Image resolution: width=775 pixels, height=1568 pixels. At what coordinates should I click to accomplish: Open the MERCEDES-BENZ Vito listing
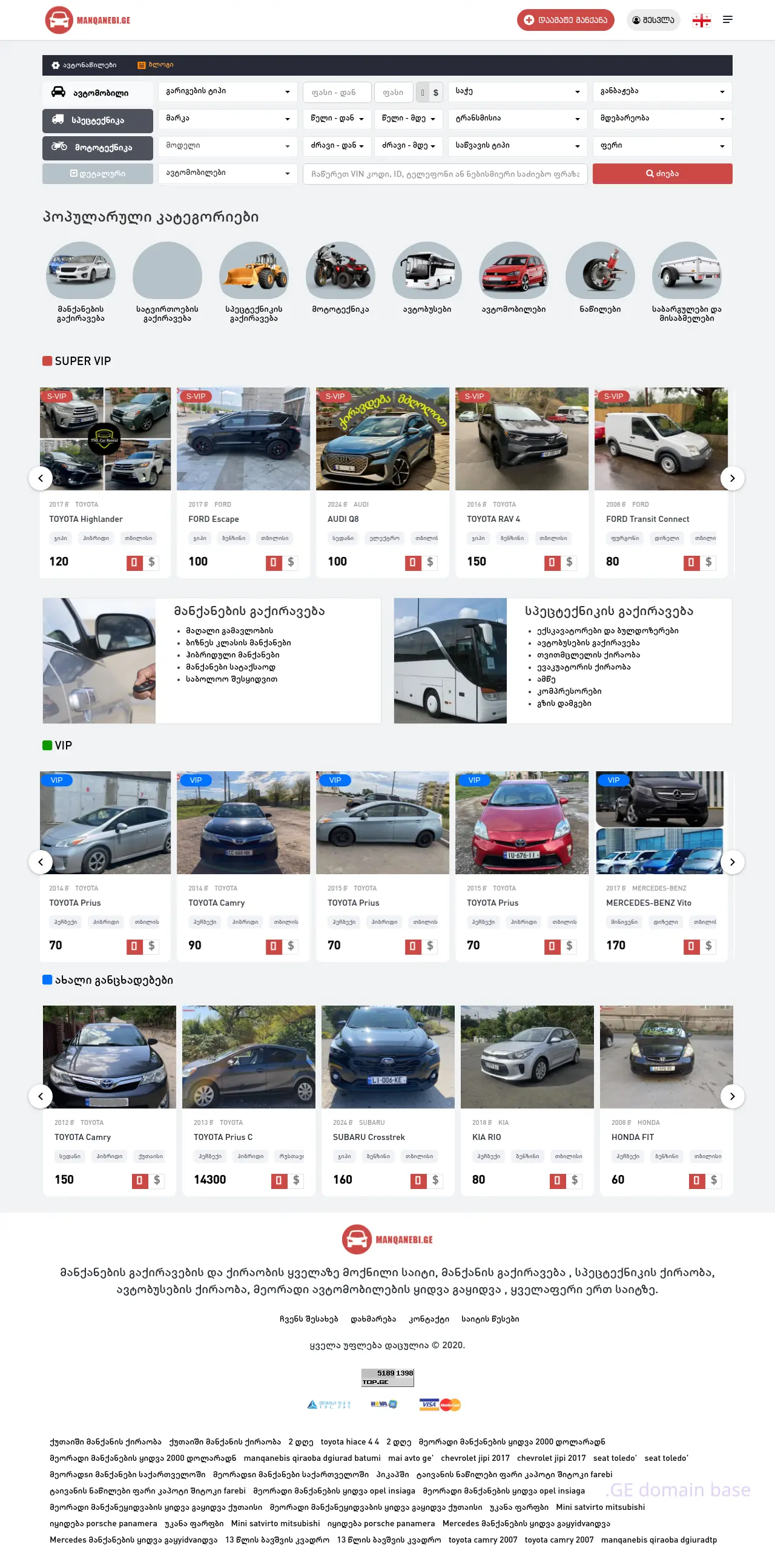(x=648, y=903)
